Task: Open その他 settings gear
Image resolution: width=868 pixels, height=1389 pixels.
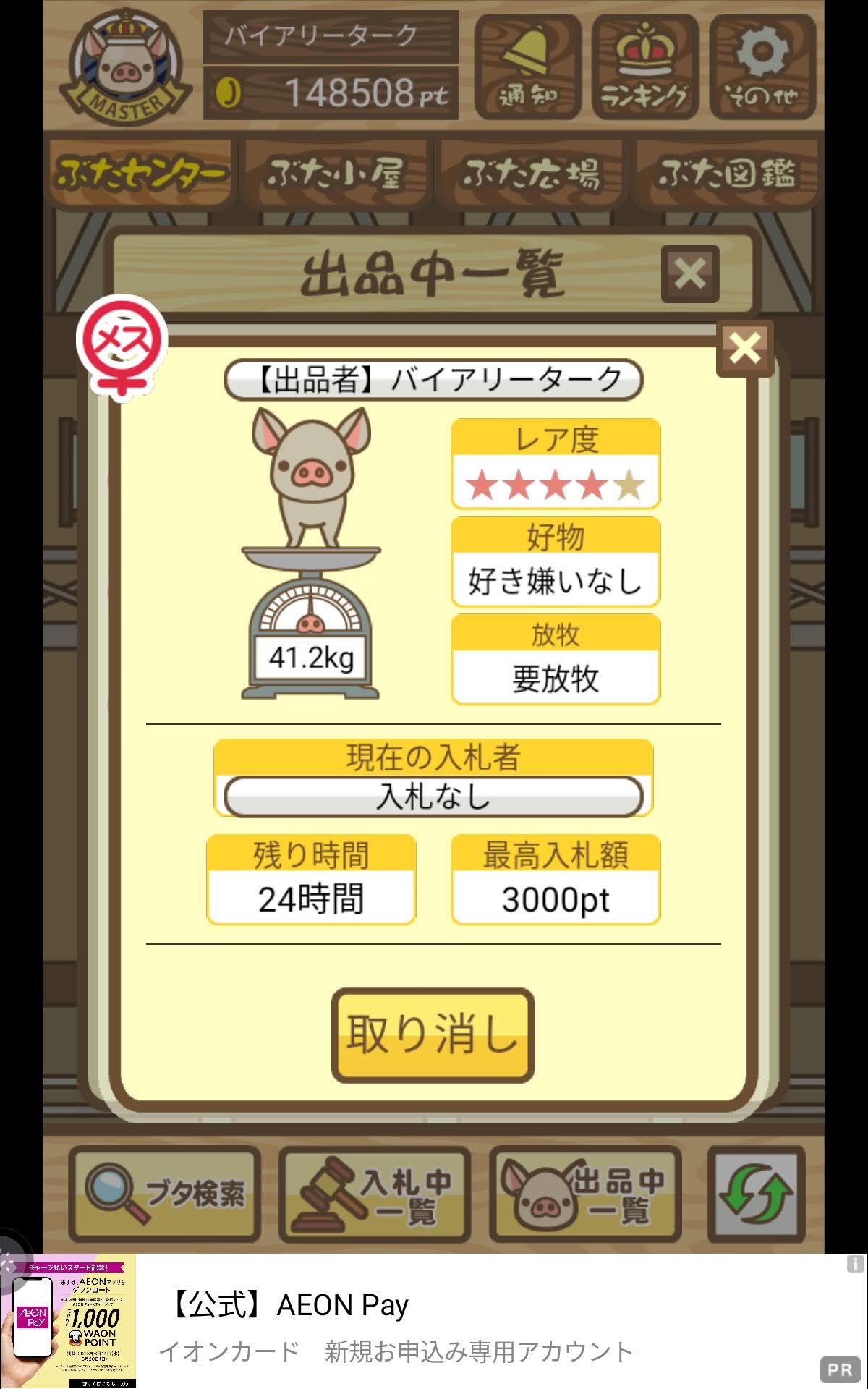Action: coord(762,67)
